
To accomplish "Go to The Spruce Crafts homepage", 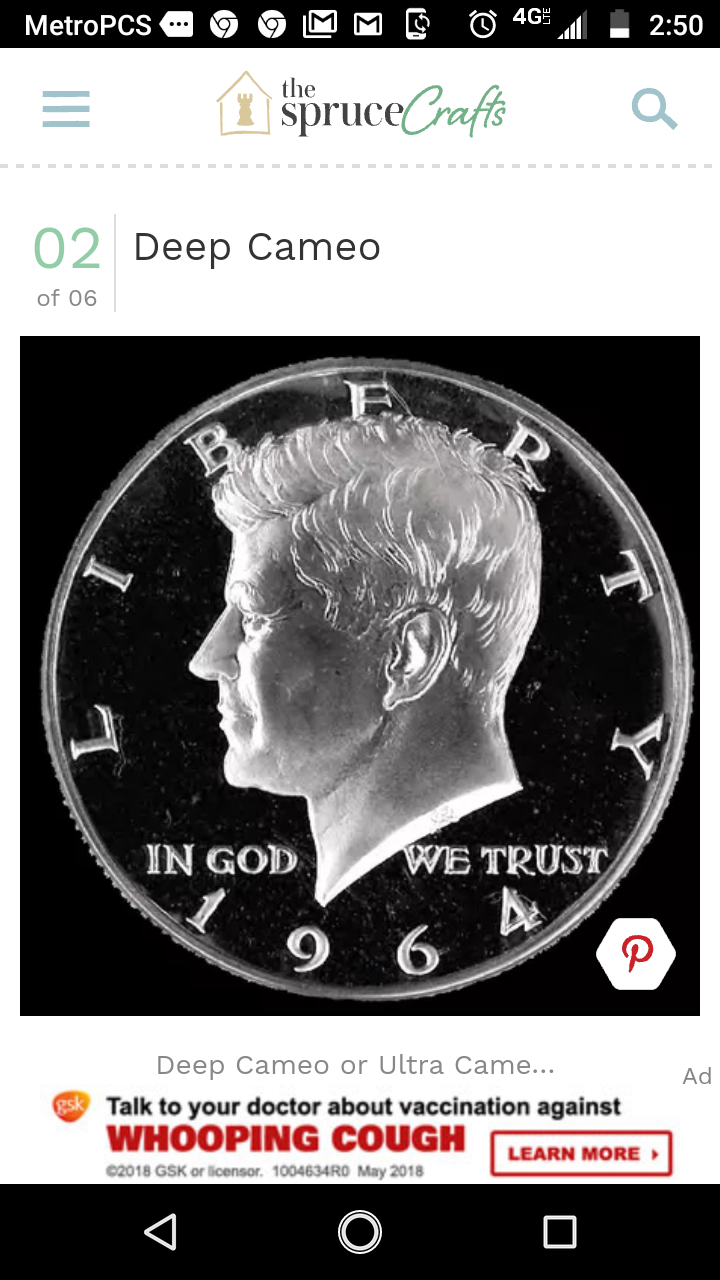I will coord(361,106).
